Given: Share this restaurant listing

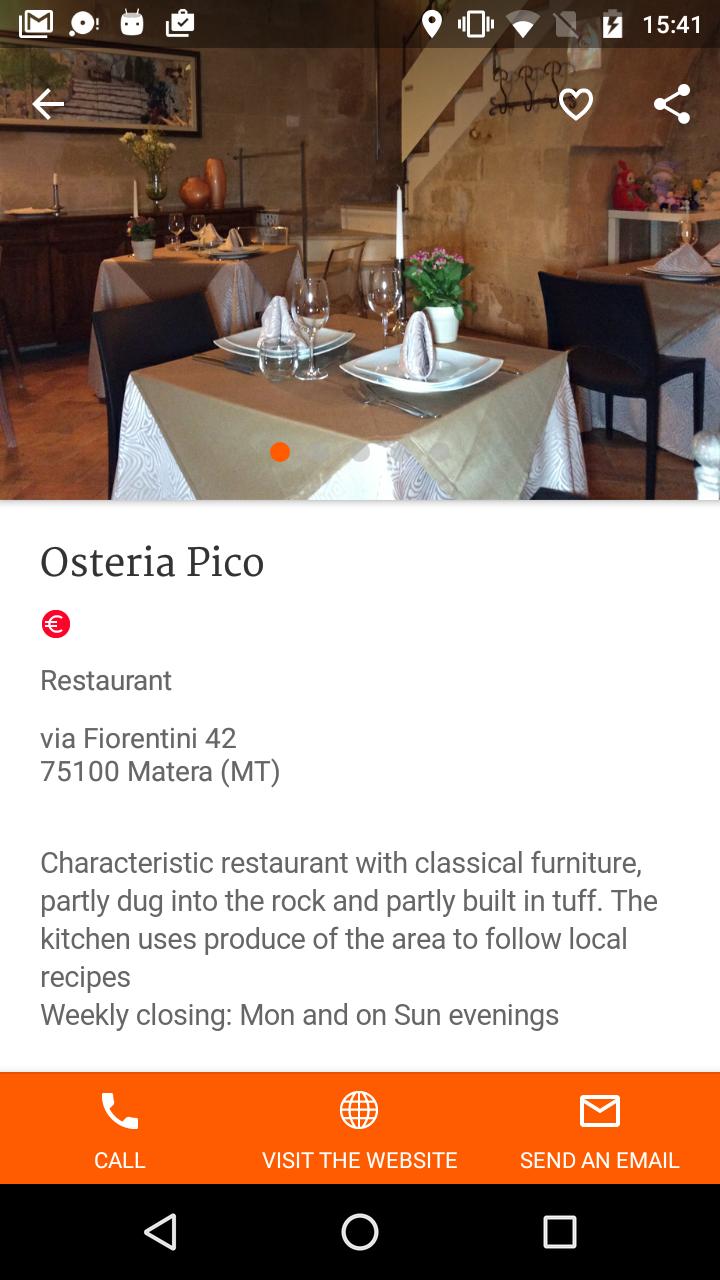Looking at the screenshot, I should [671, 104].
